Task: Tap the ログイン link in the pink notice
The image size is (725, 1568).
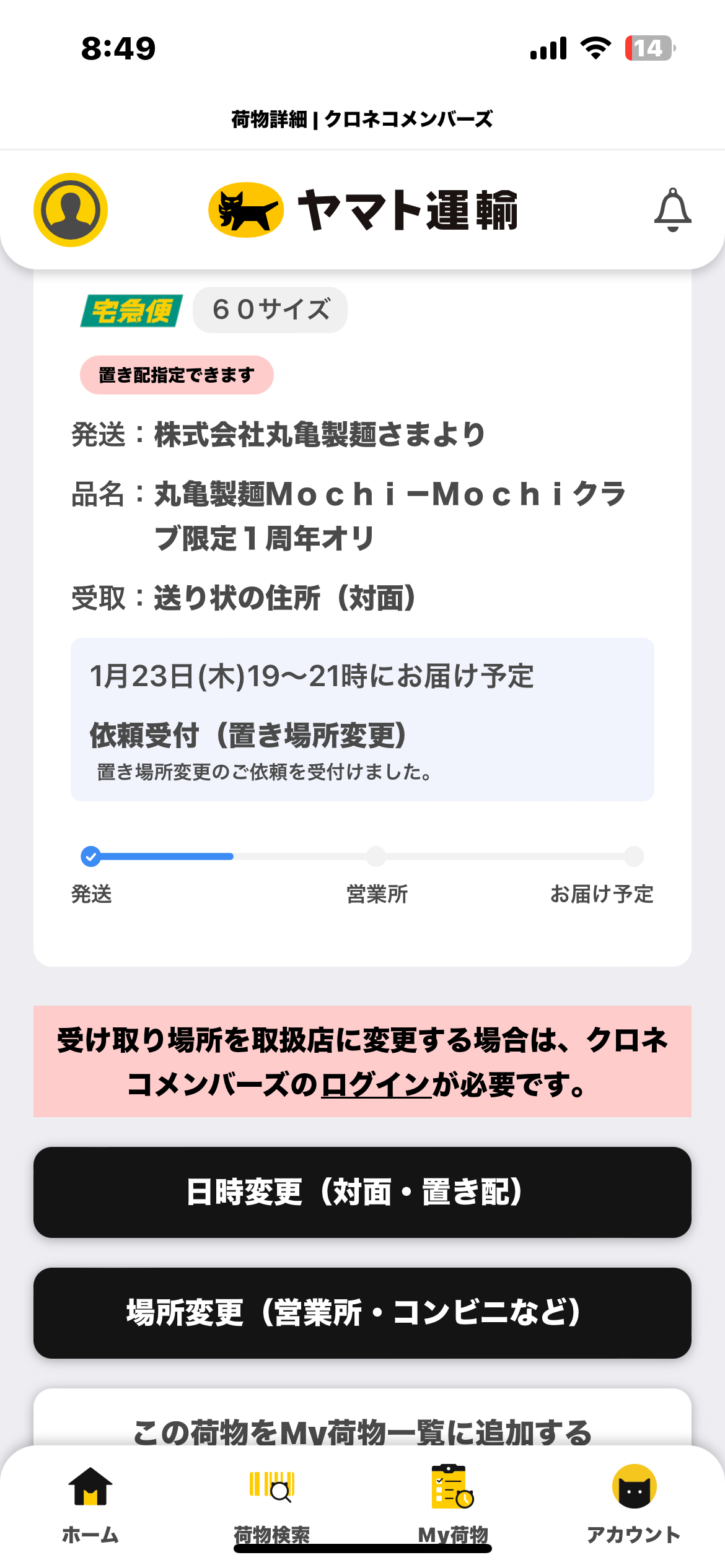Action: click(x=376, y=1084)
